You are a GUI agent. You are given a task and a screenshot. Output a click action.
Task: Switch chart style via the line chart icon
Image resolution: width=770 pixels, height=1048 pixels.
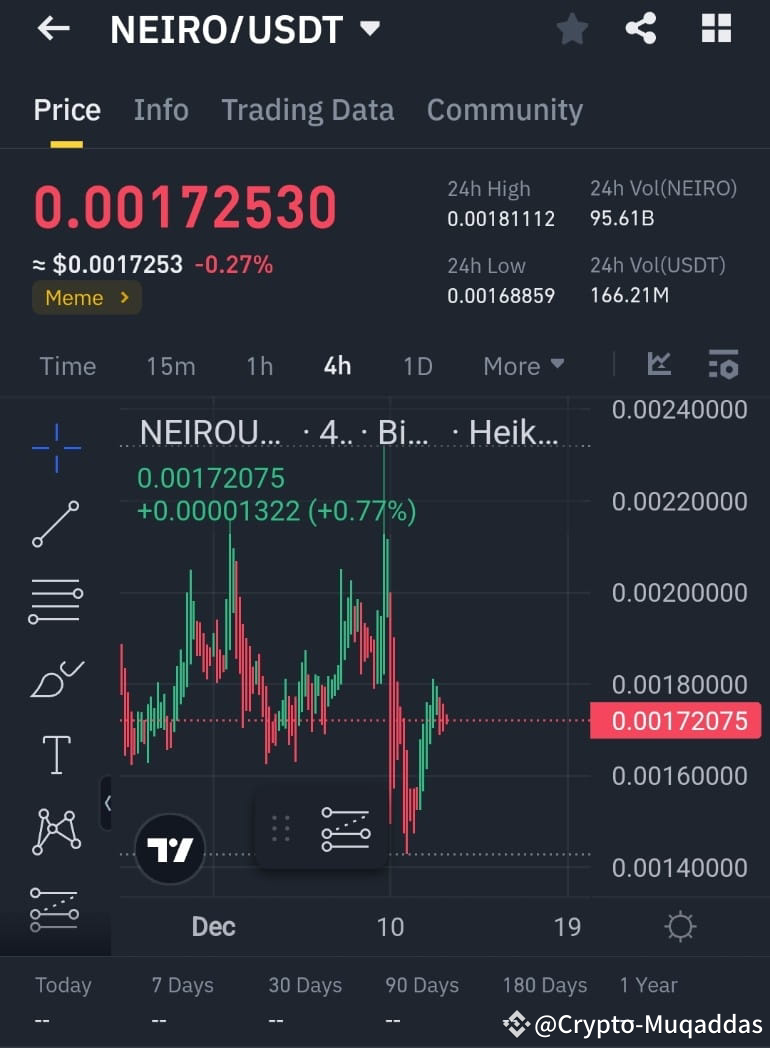point(659,366)
